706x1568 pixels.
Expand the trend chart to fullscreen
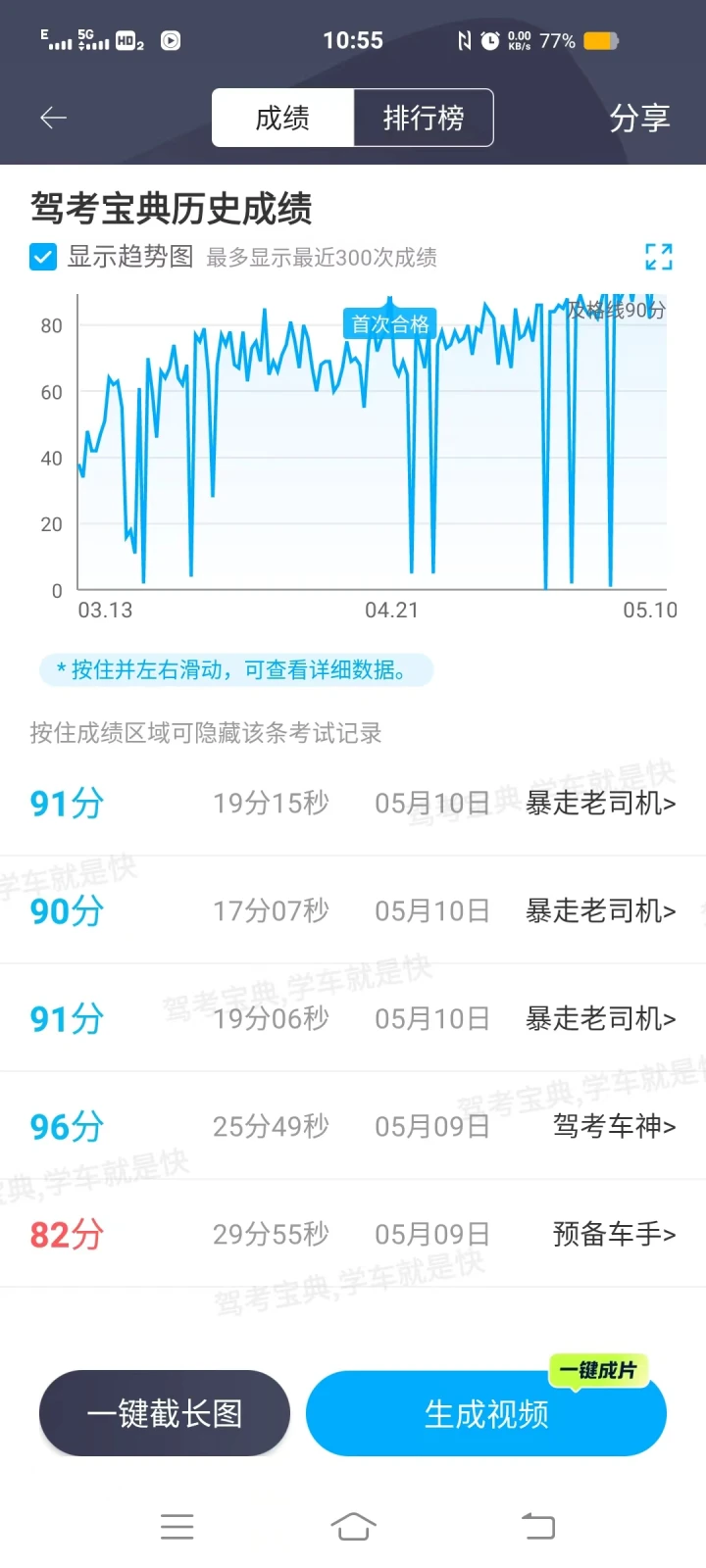coord(659,257)
